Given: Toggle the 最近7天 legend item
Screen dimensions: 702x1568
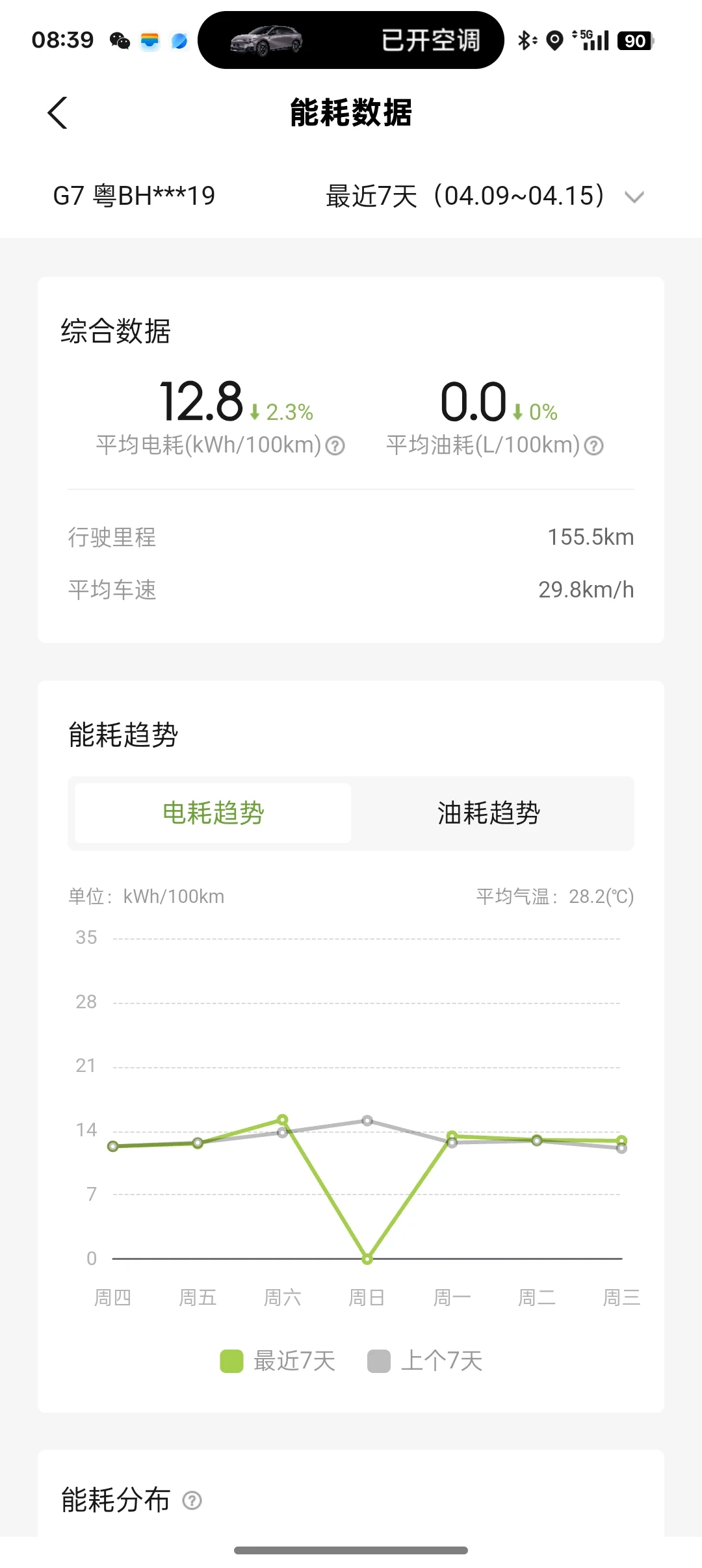Looking at the screenshot, I should pyautogui.click(x=278, y=1361).
